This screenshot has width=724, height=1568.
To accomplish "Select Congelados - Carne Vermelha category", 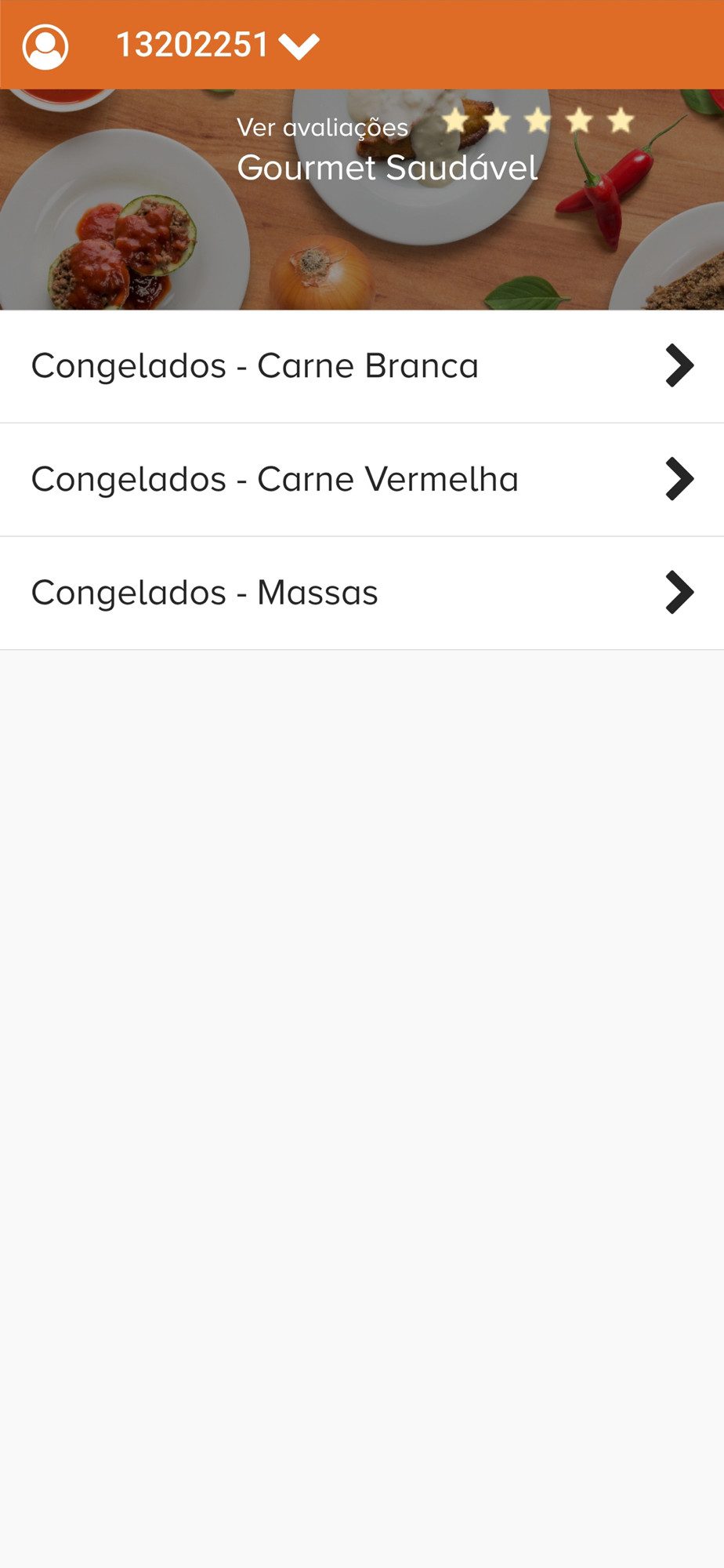I will pyautogui.click(x=361, y=480).
